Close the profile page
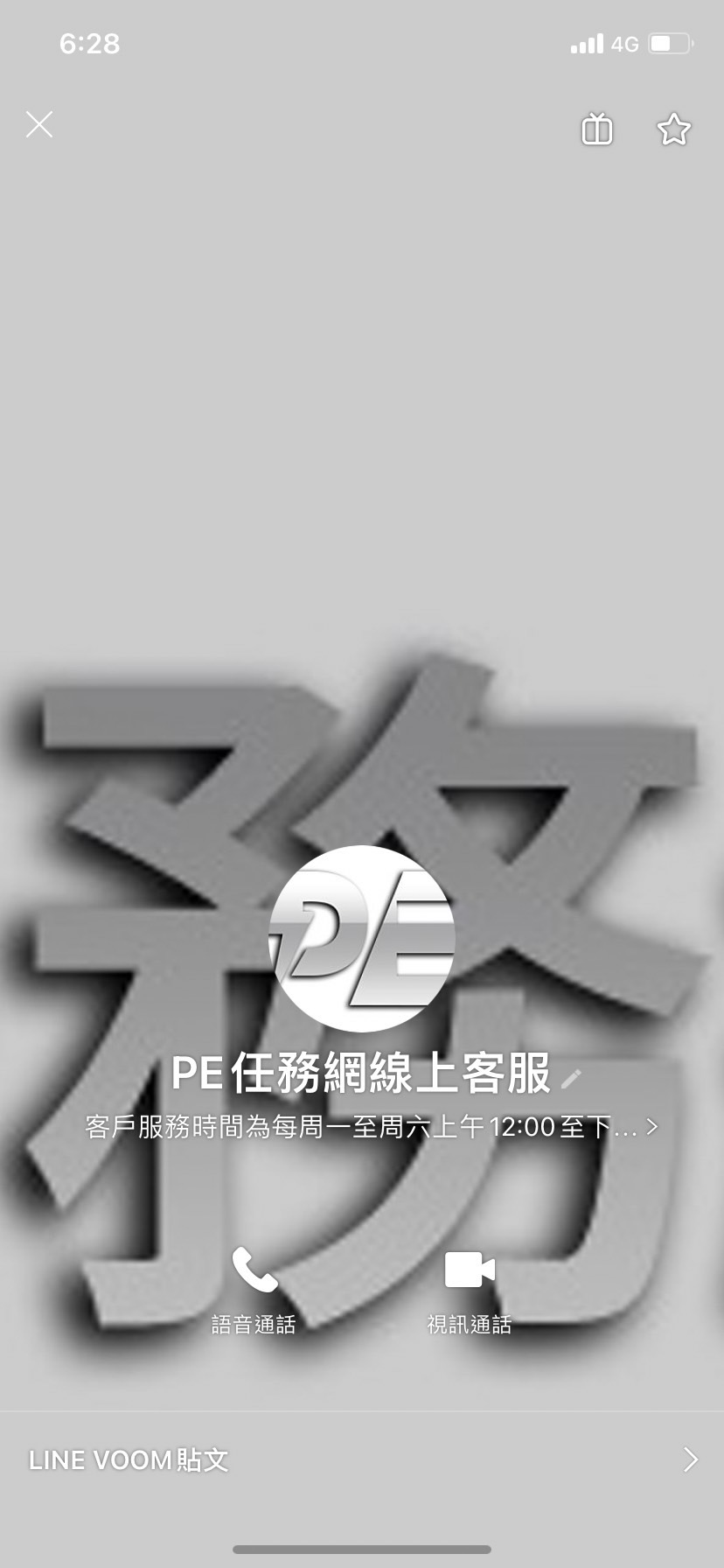The width and height of the screenshot is (724, 1568). pyautogui.click(x=39, y=124)
